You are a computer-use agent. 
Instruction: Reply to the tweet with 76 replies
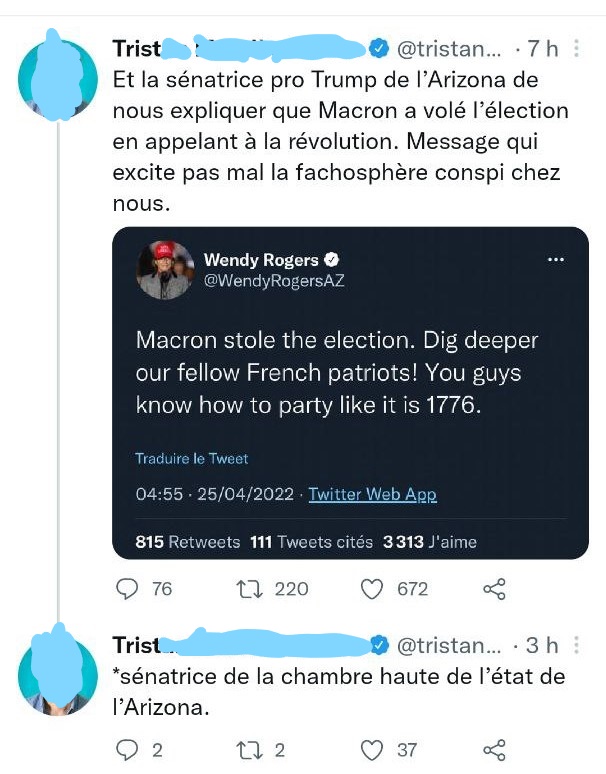click(x=127, y=589)
